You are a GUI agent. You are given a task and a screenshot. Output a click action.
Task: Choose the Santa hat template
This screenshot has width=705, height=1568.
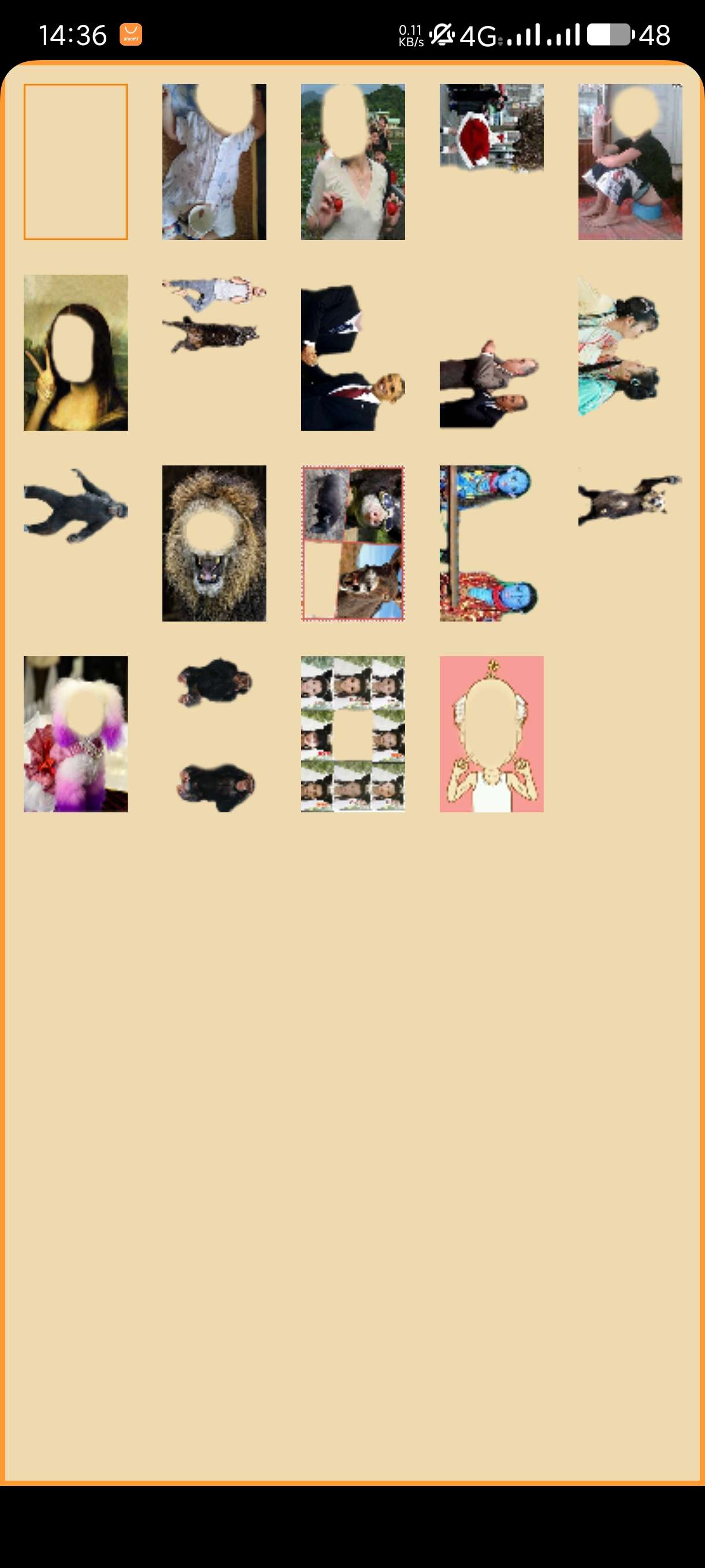point(492,128)
